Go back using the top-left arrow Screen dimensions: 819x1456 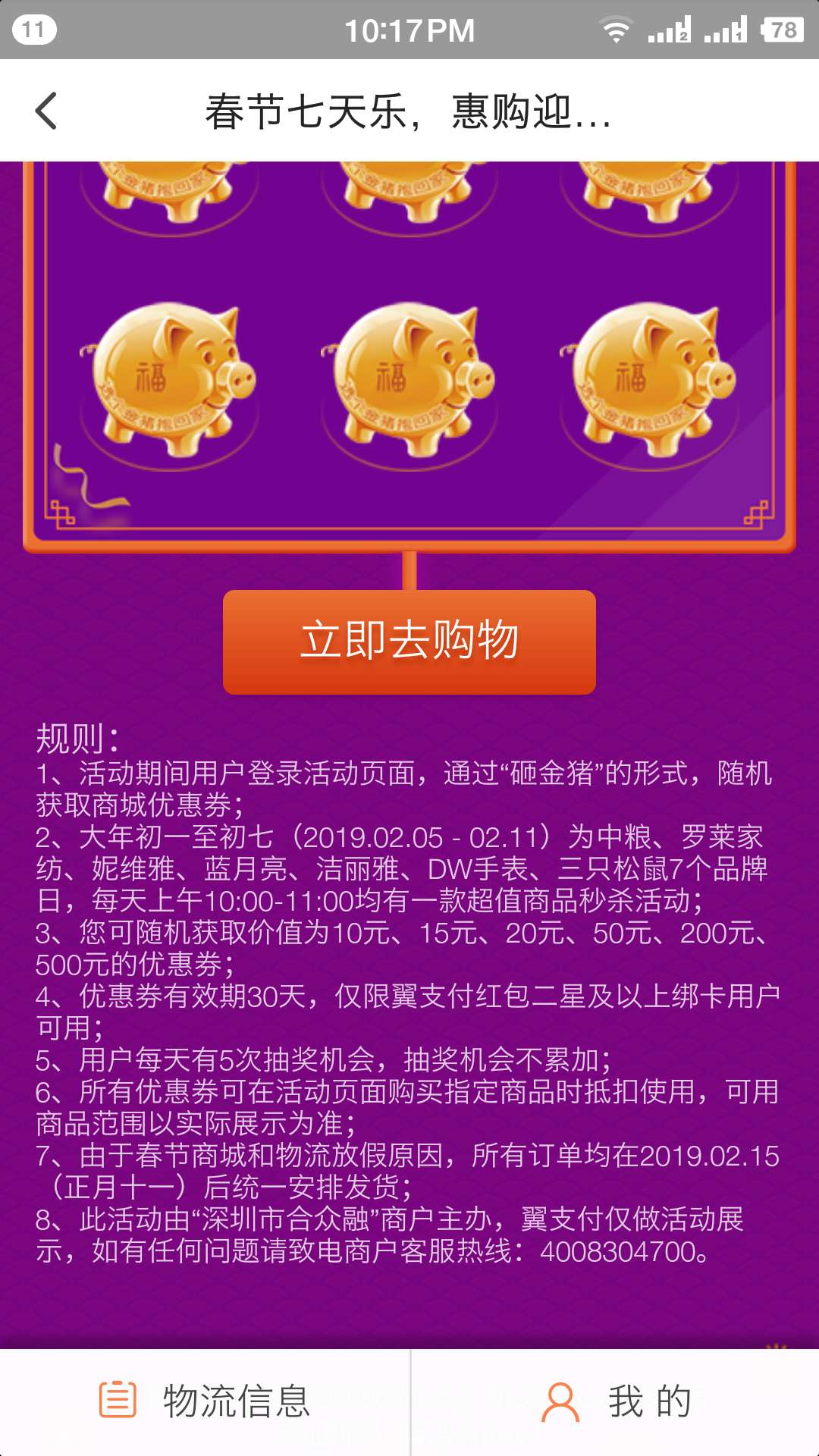(47, 111)
